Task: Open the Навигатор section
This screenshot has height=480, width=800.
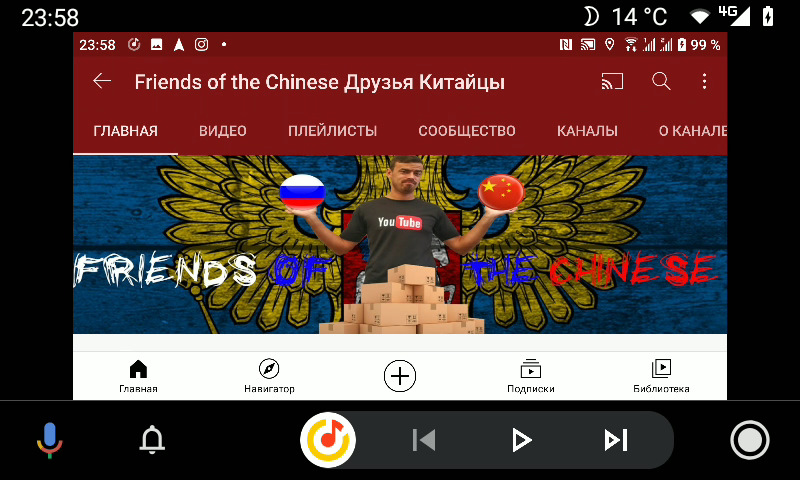Action: coord(269,376)
